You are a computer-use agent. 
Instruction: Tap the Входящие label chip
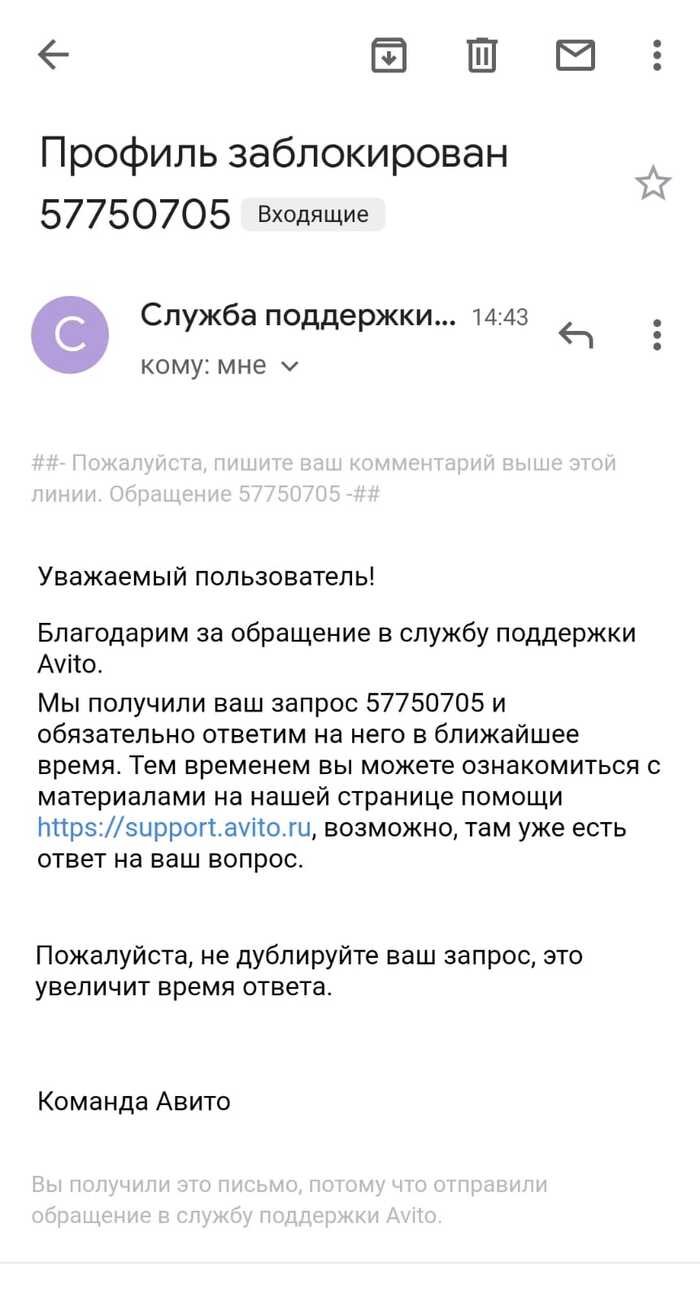click(313, 214)
